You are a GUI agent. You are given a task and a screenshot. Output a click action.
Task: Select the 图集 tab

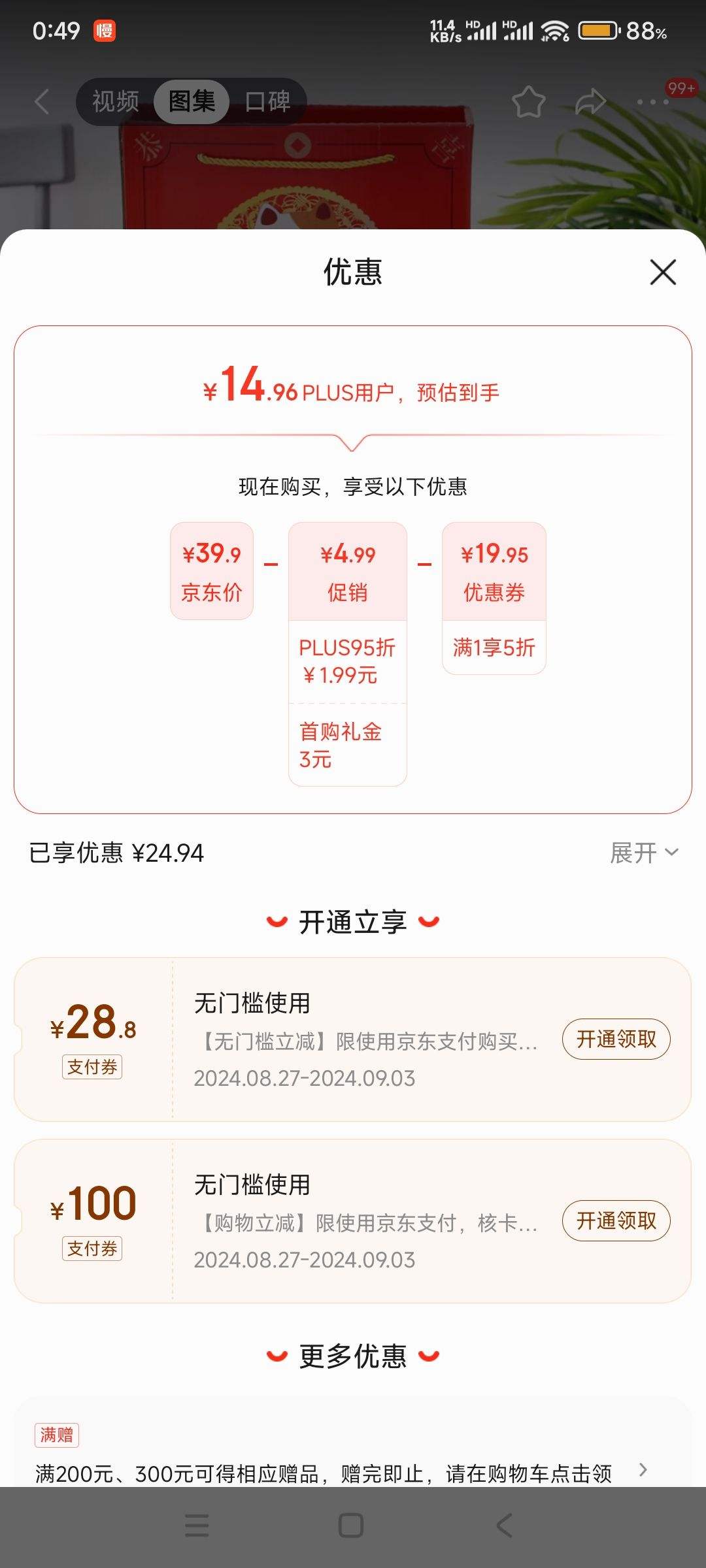point(192,101)
